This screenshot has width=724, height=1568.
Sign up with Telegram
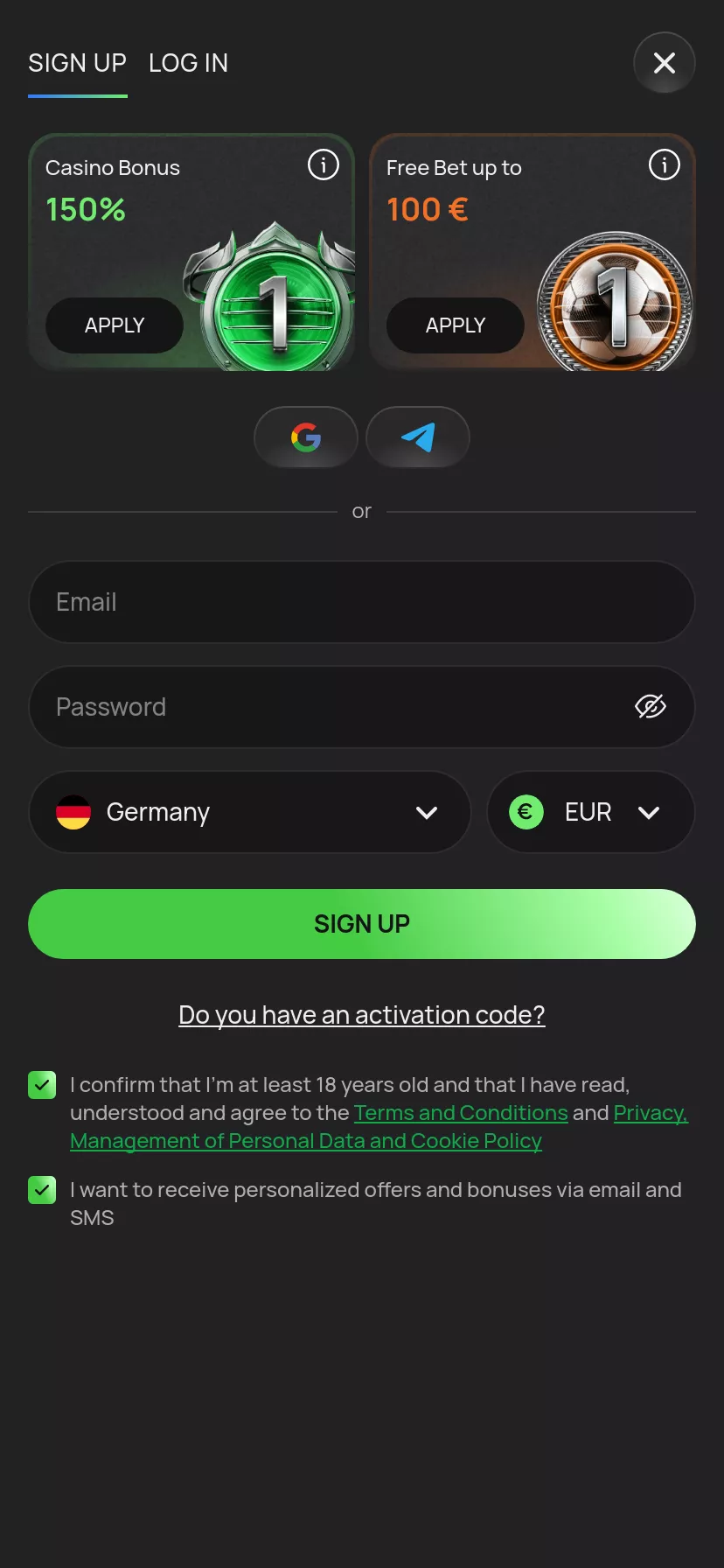click(418, 437)
